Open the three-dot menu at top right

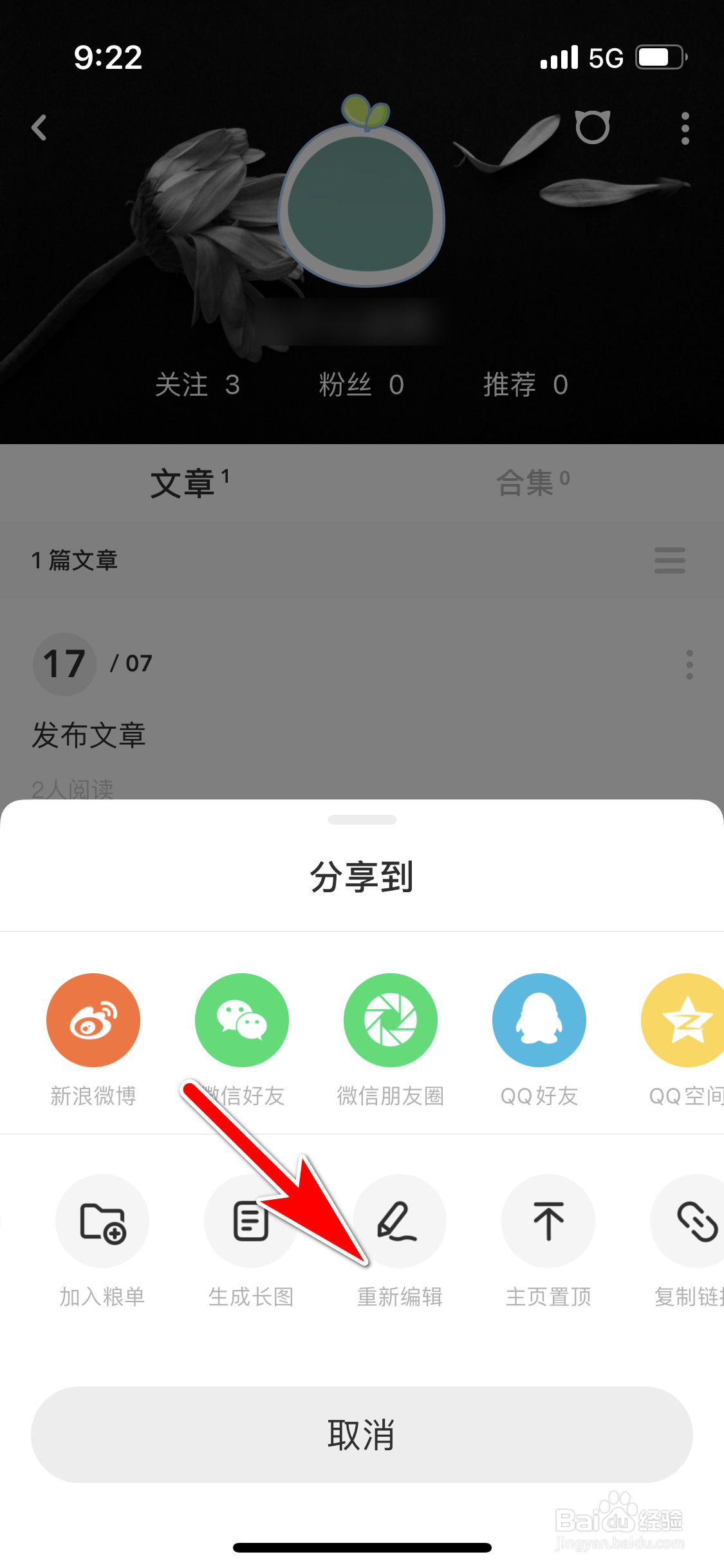[685, 127]
